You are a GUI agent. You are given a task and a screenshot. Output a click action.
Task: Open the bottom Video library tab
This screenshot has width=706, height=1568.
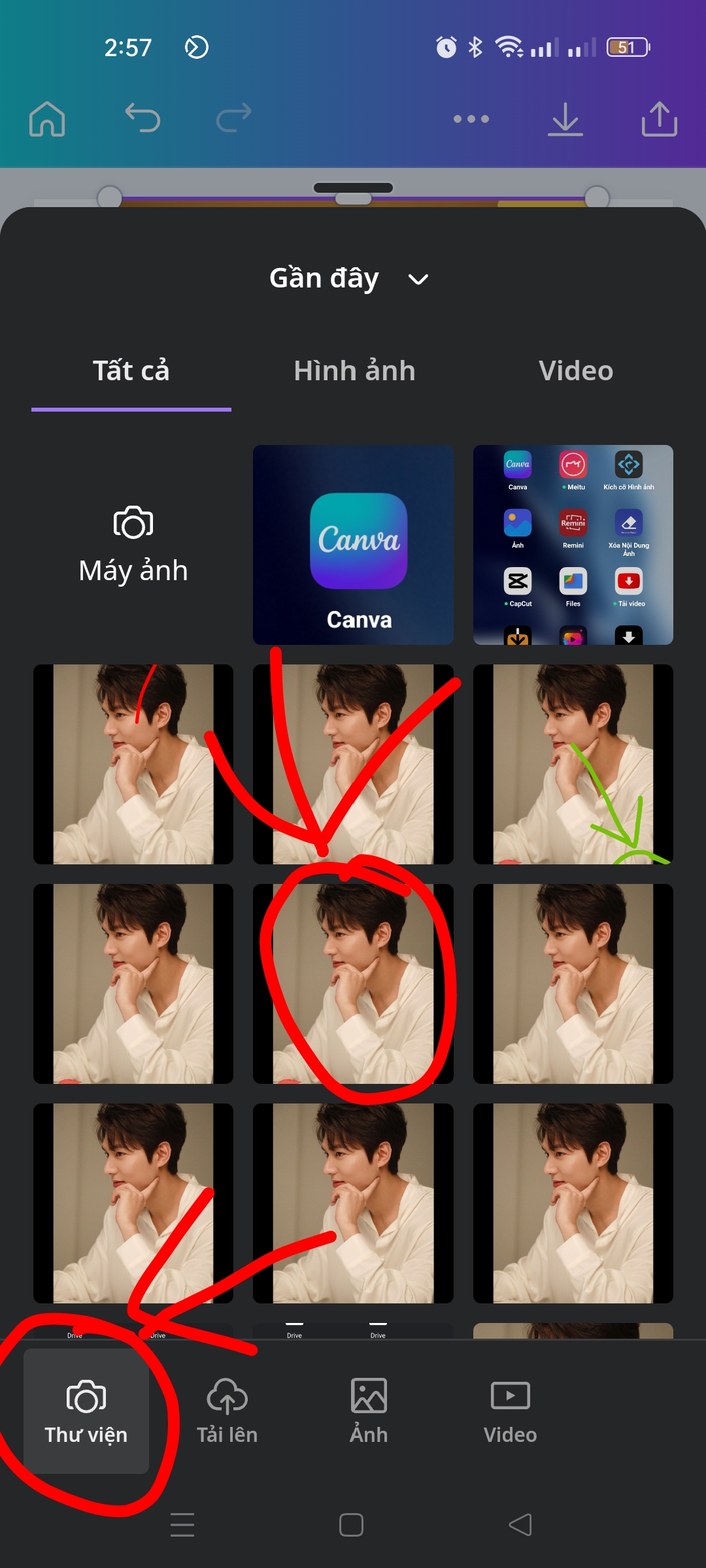[510, 1411]
